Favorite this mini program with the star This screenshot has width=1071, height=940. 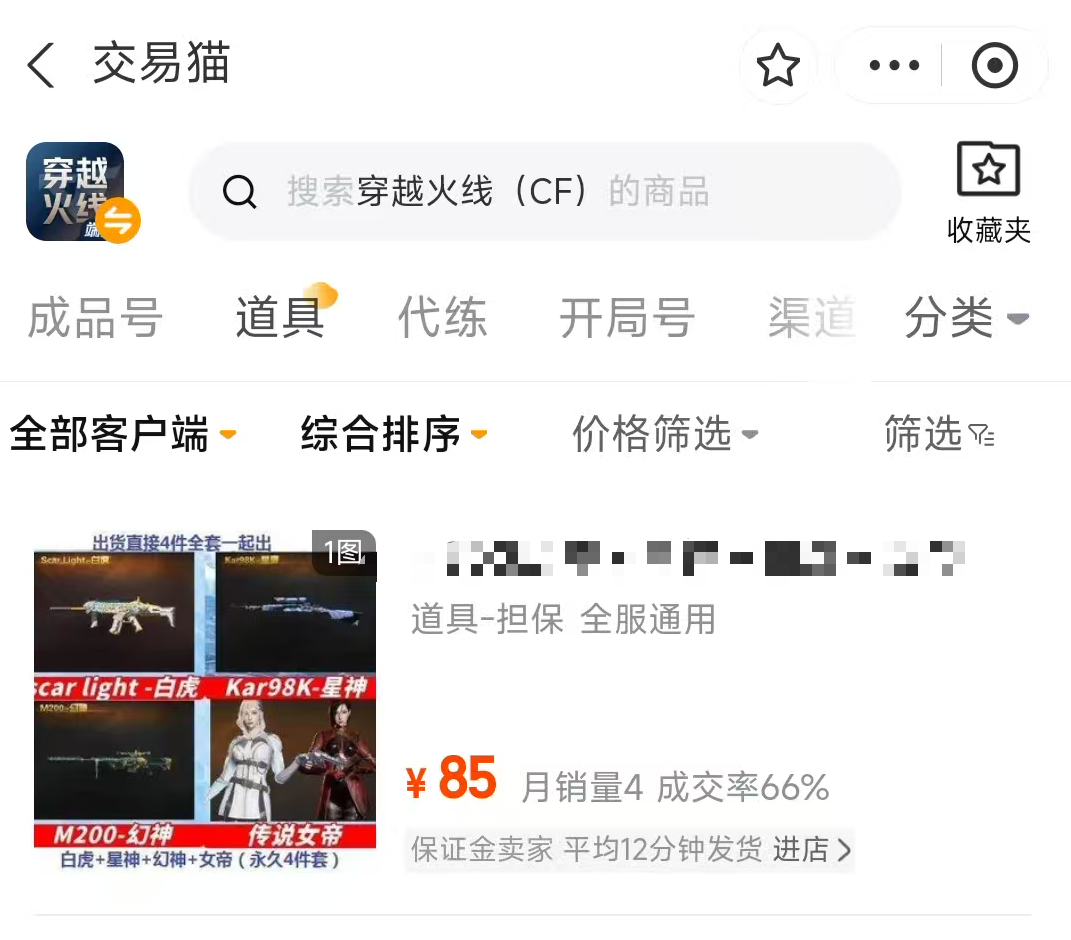777,66
